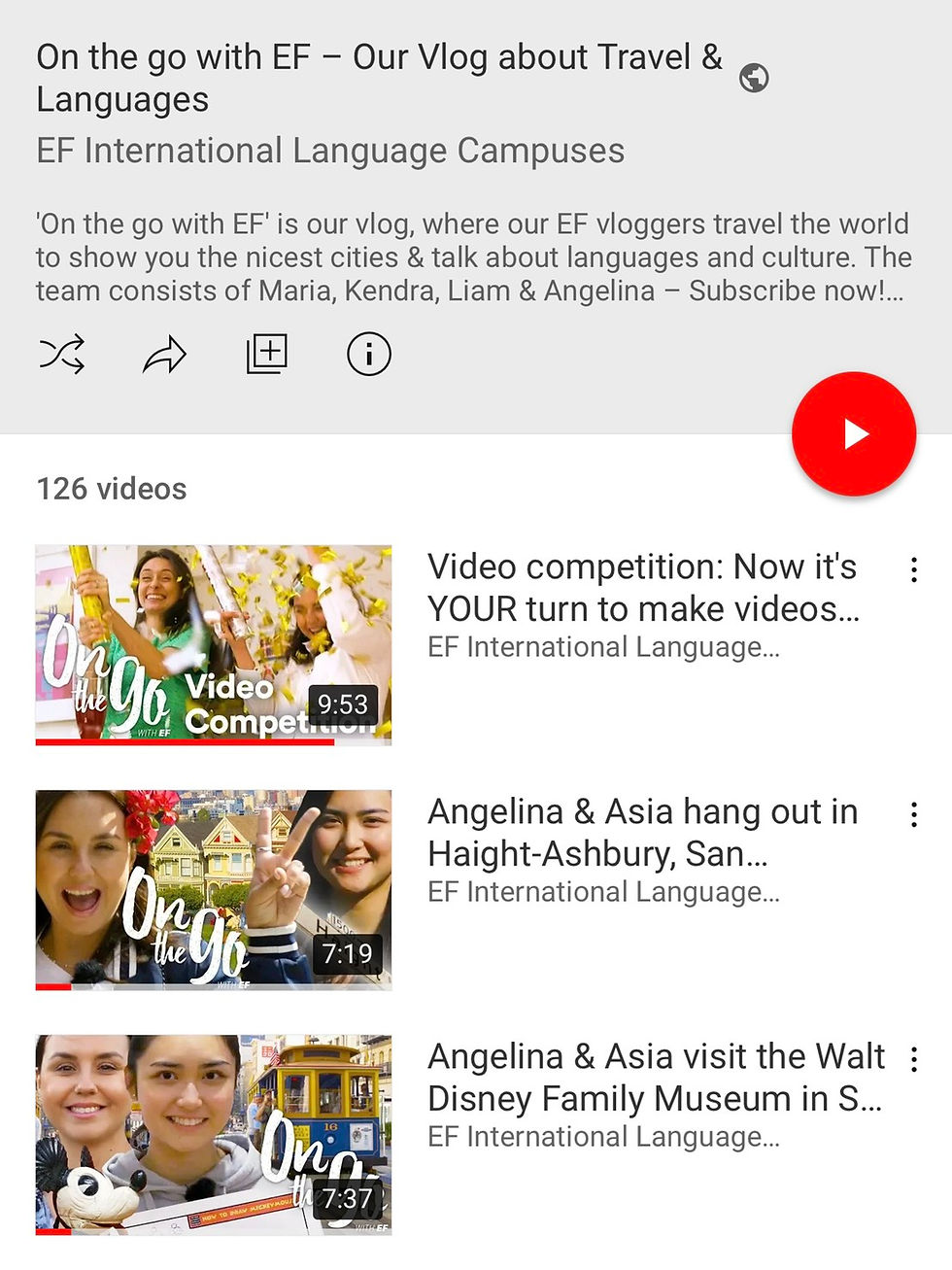Open options for Video competition video
Viewport: 952px width, 1270px height.
click(913, 570)
